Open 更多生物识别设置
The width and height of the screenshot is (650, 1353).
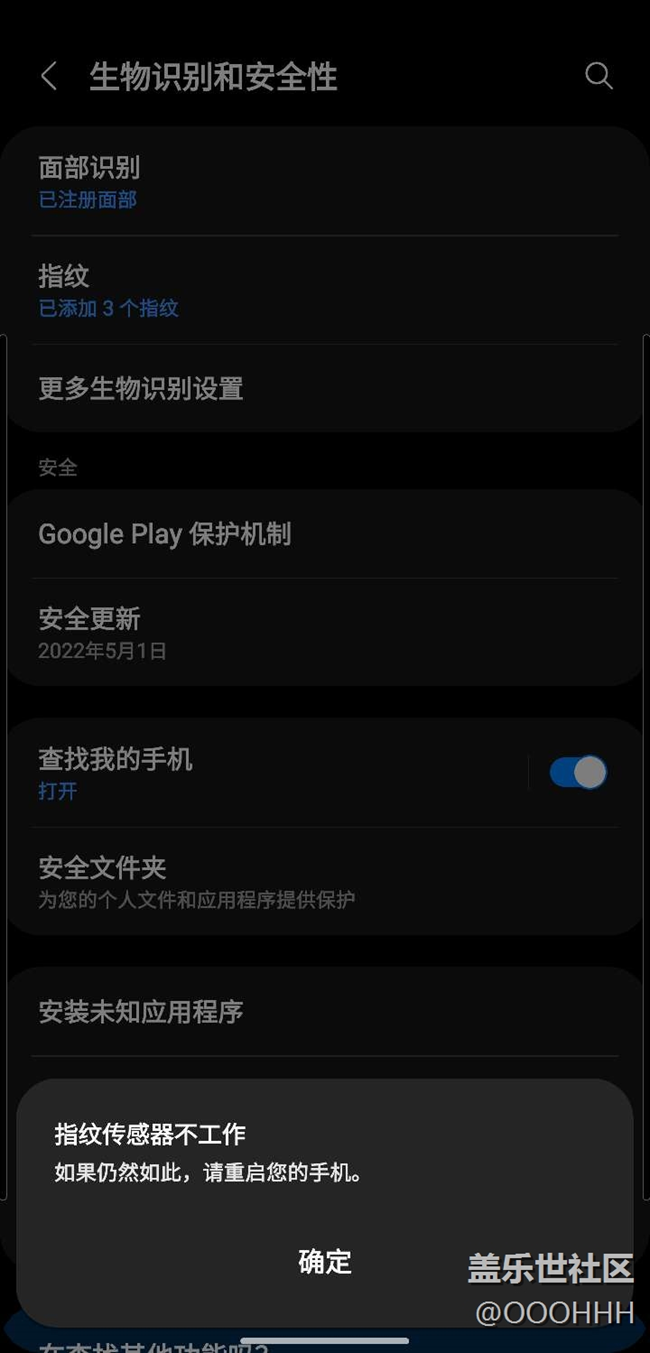click(325, 388)
